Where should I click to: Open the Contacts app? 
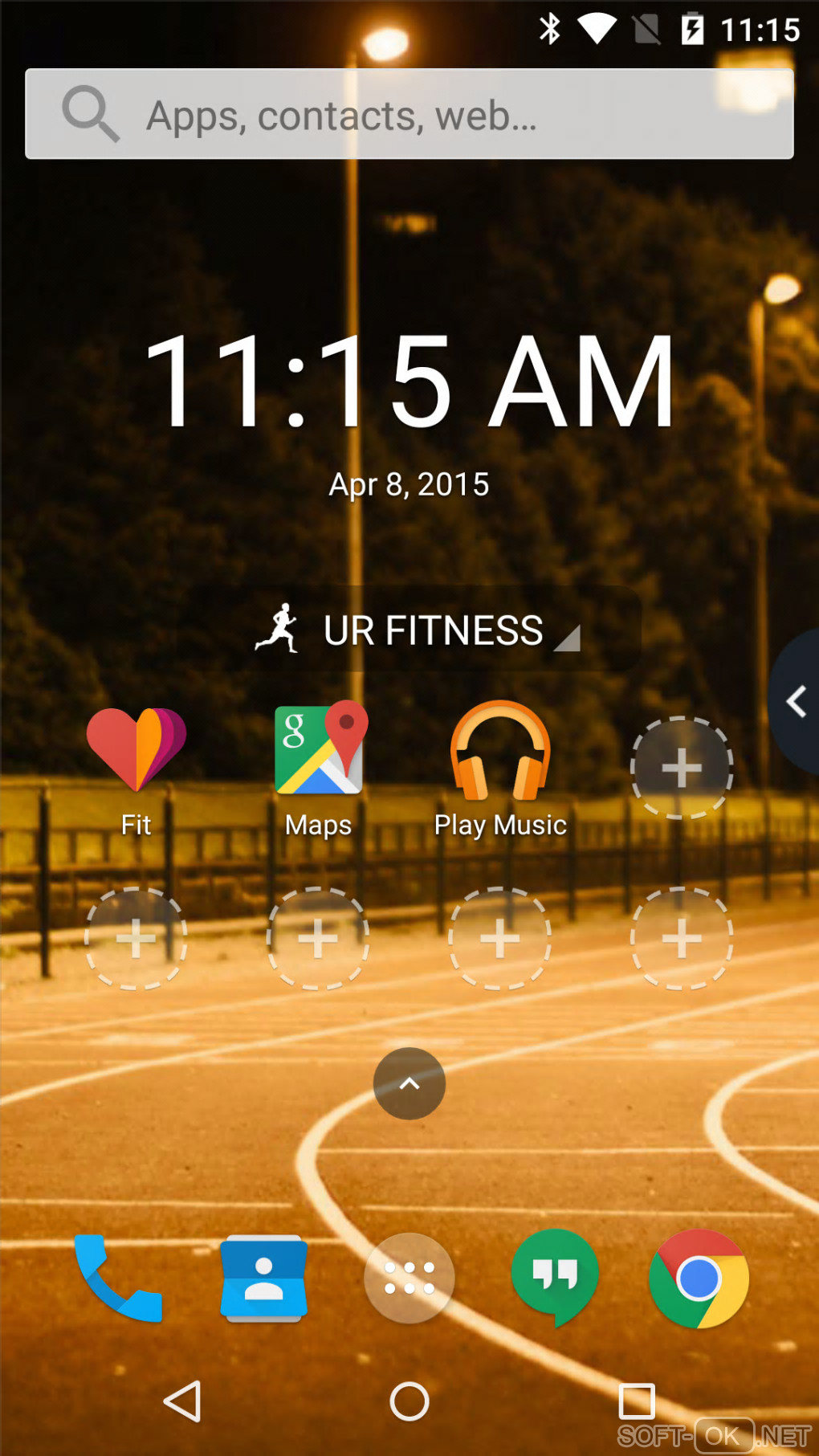(x=264, y=1278)
